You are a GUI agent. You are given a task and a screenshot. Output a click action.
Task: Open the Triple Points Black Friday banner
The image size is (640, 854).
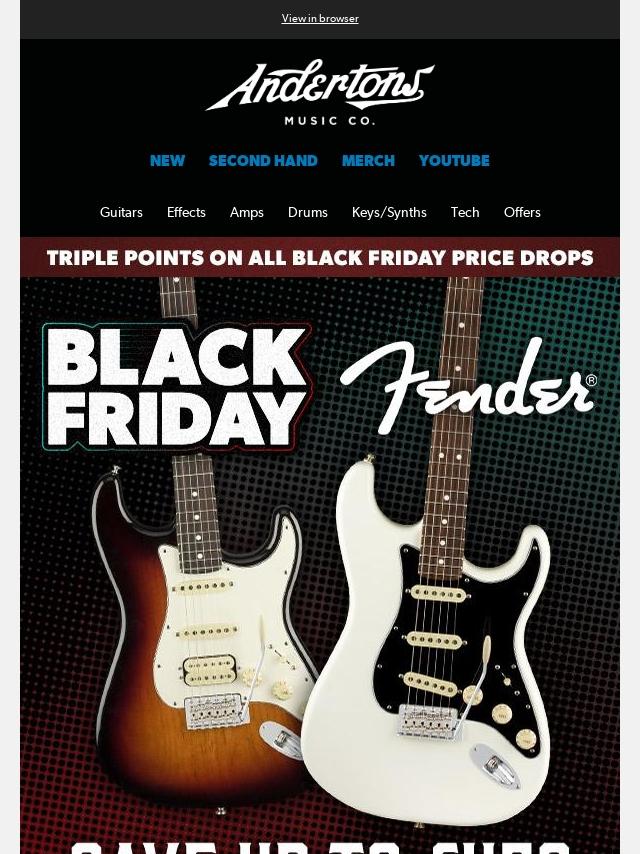[320, 257]
